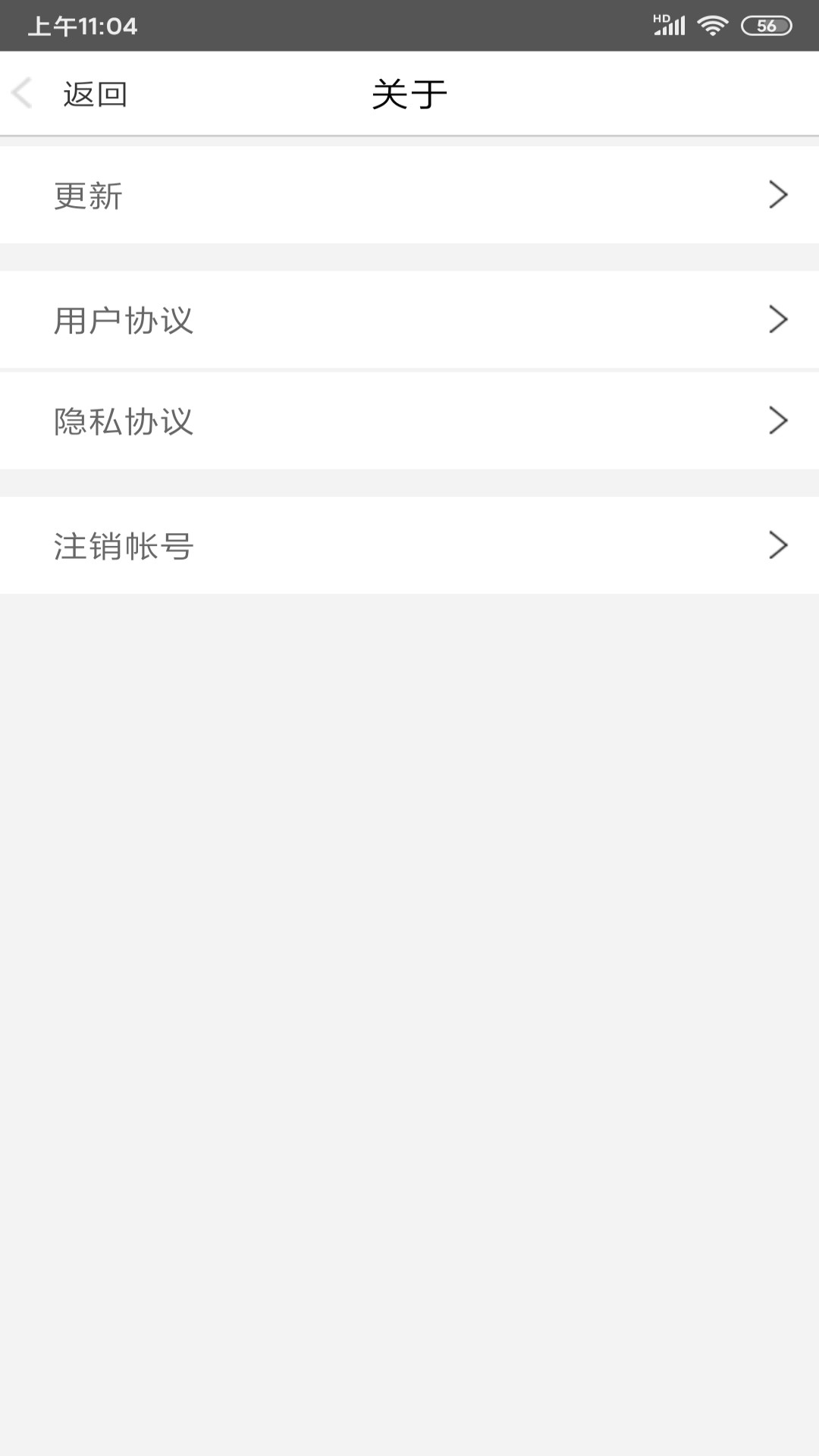Image resolution: width=819 pixels, height=1456 pixels.
Task: Tap the status bar at the top
Action: point(409,25)
